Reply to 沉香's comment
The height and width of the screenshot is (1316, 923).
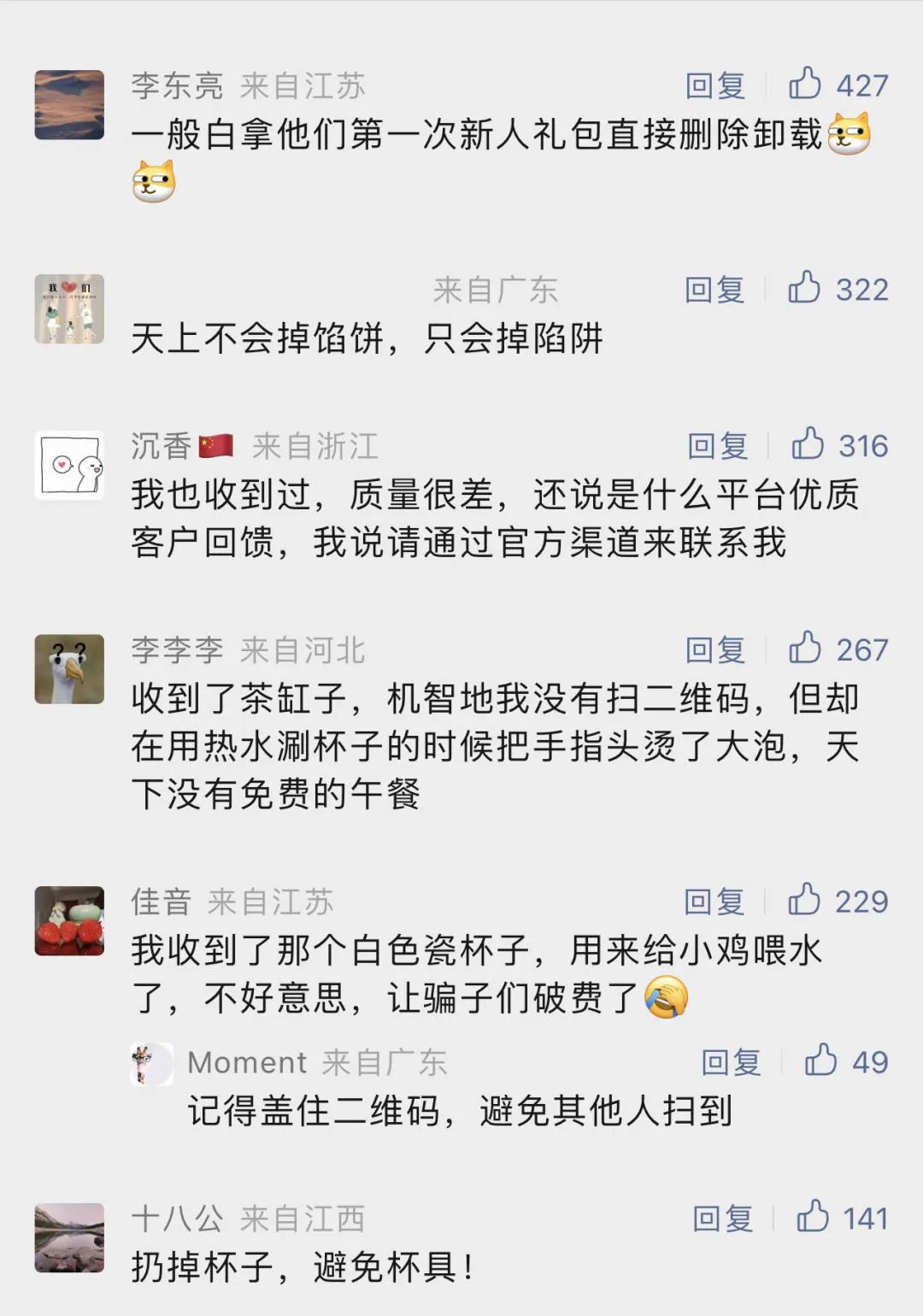pos(718,445)
